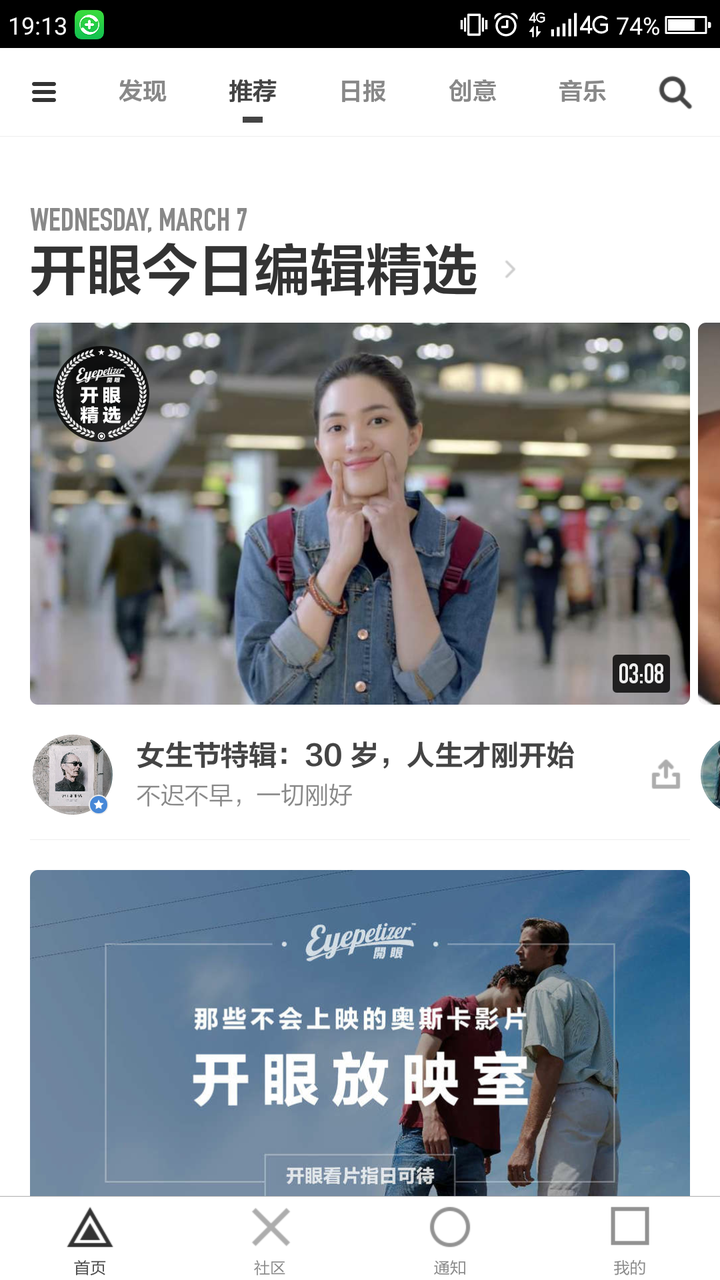
Task: View the author avatar beside 女生节特辑
Action: (72, 774)
